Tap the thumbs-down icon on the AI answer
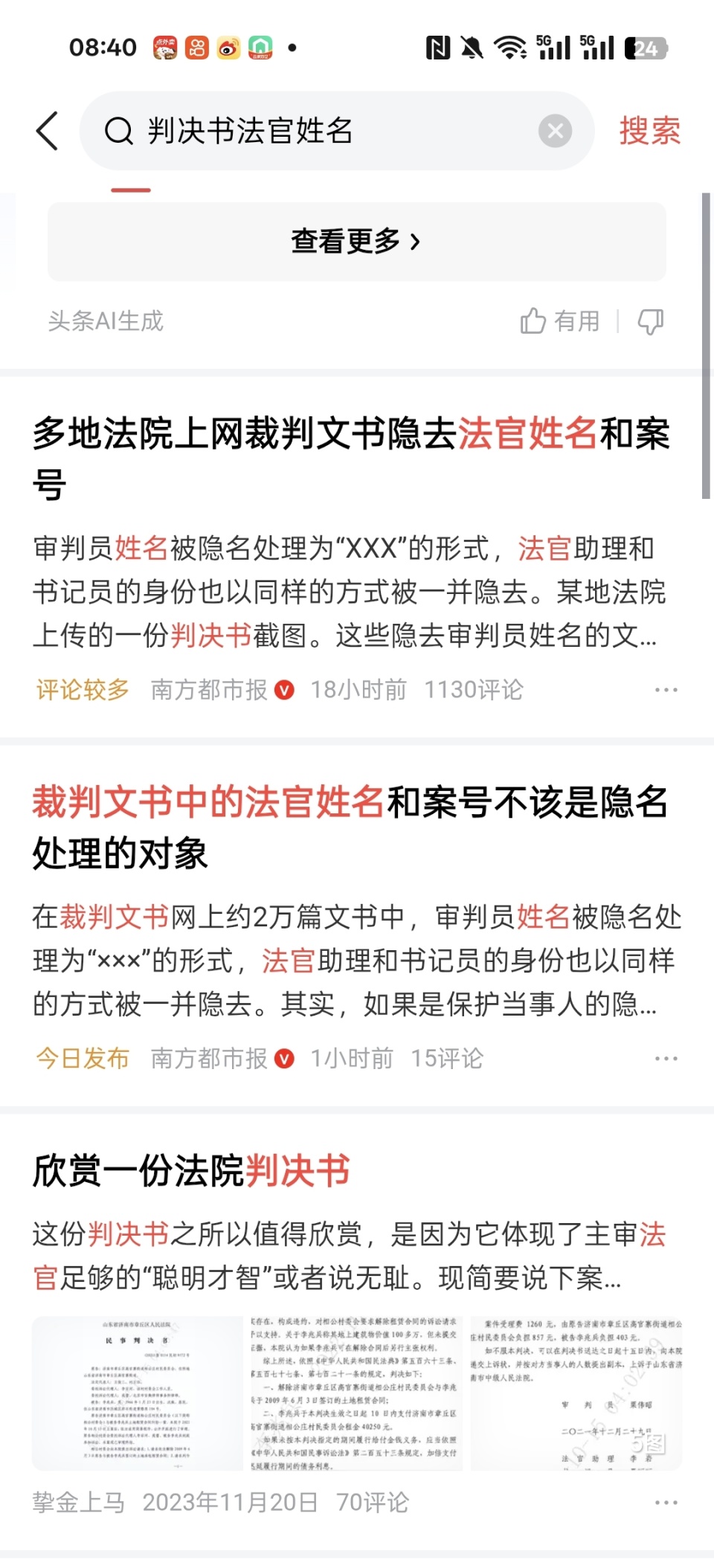The width and height of the screenshot is (714, 1568). [651, 322]
